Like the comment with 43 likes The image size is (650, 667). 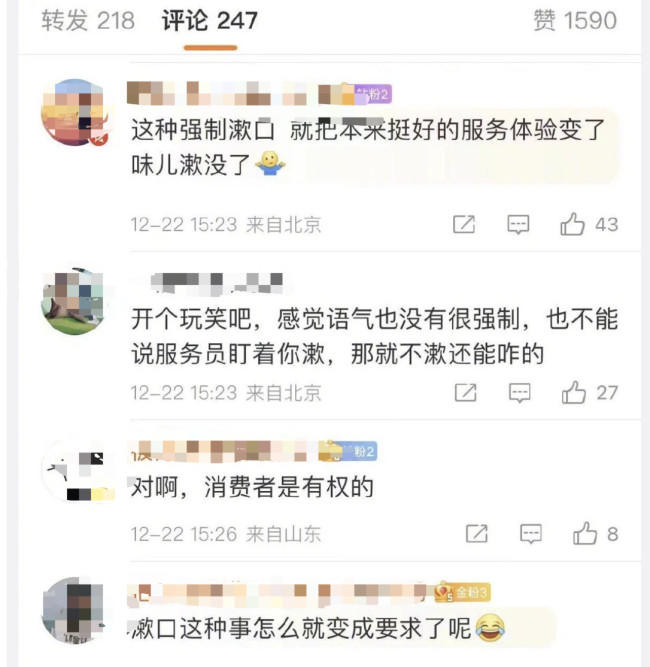pos(573,225)
